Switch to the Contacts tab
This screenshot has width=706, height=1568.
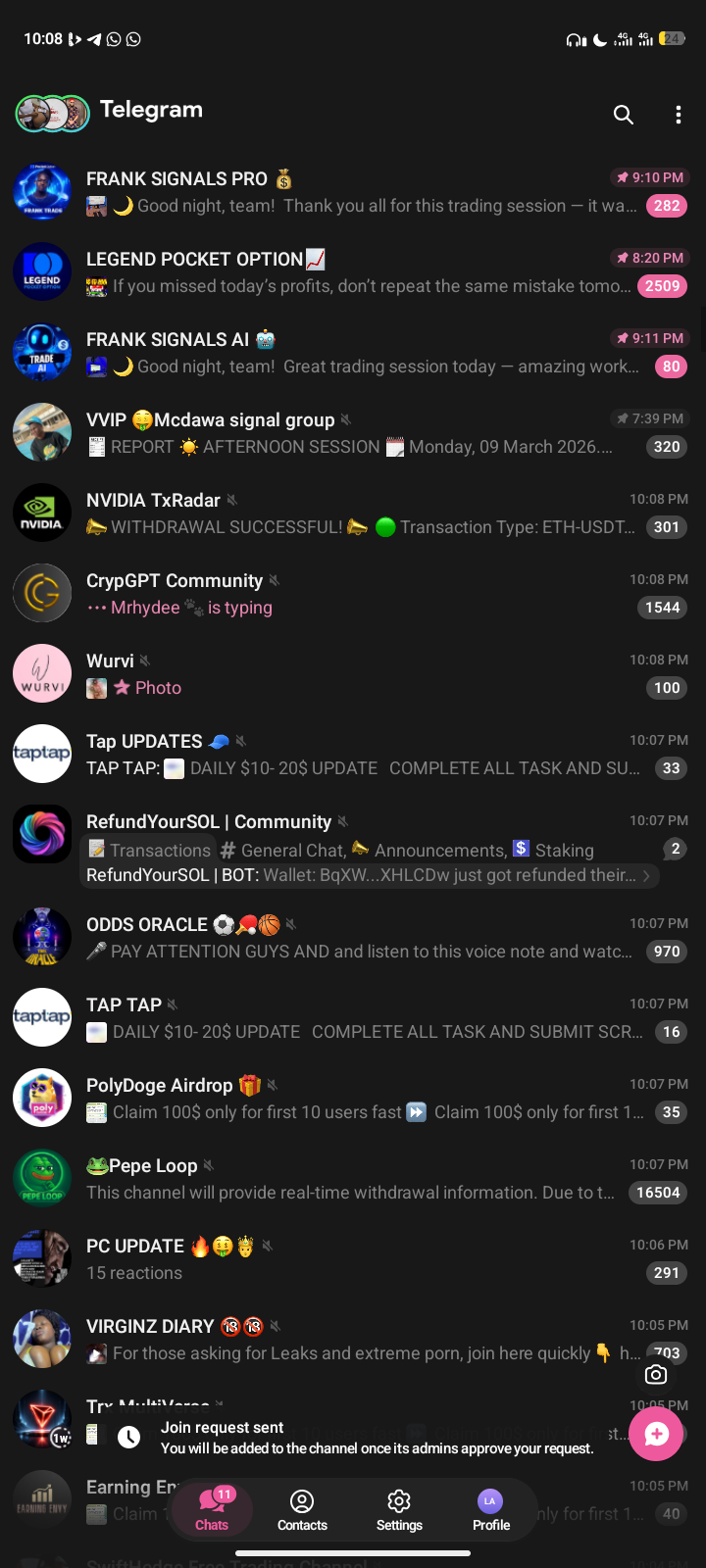302,1509
